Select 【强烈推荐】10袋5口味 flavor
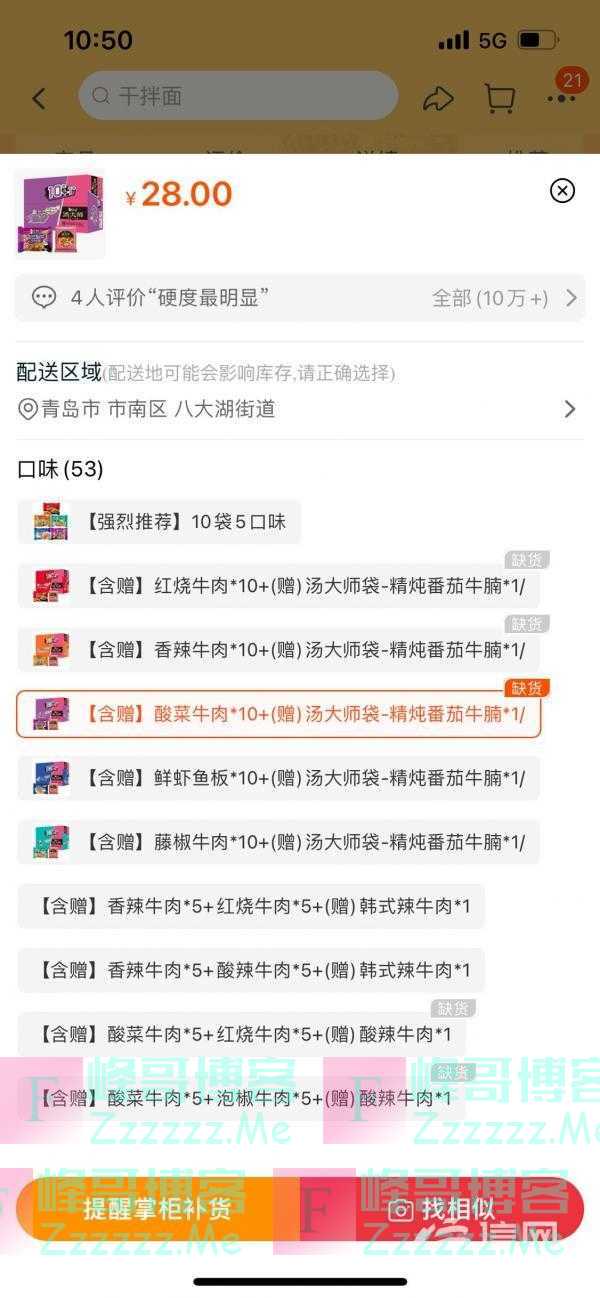 pos(160,522)
